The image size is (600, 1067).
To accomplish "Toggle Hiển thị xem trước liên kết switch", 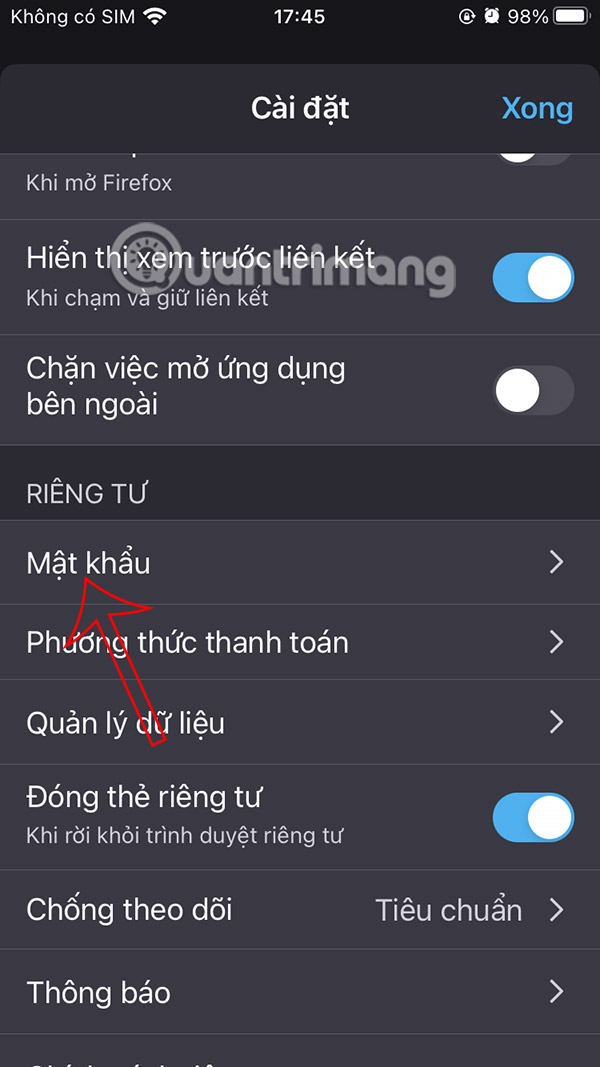I will pyautogui.click(x=533, y=278).
